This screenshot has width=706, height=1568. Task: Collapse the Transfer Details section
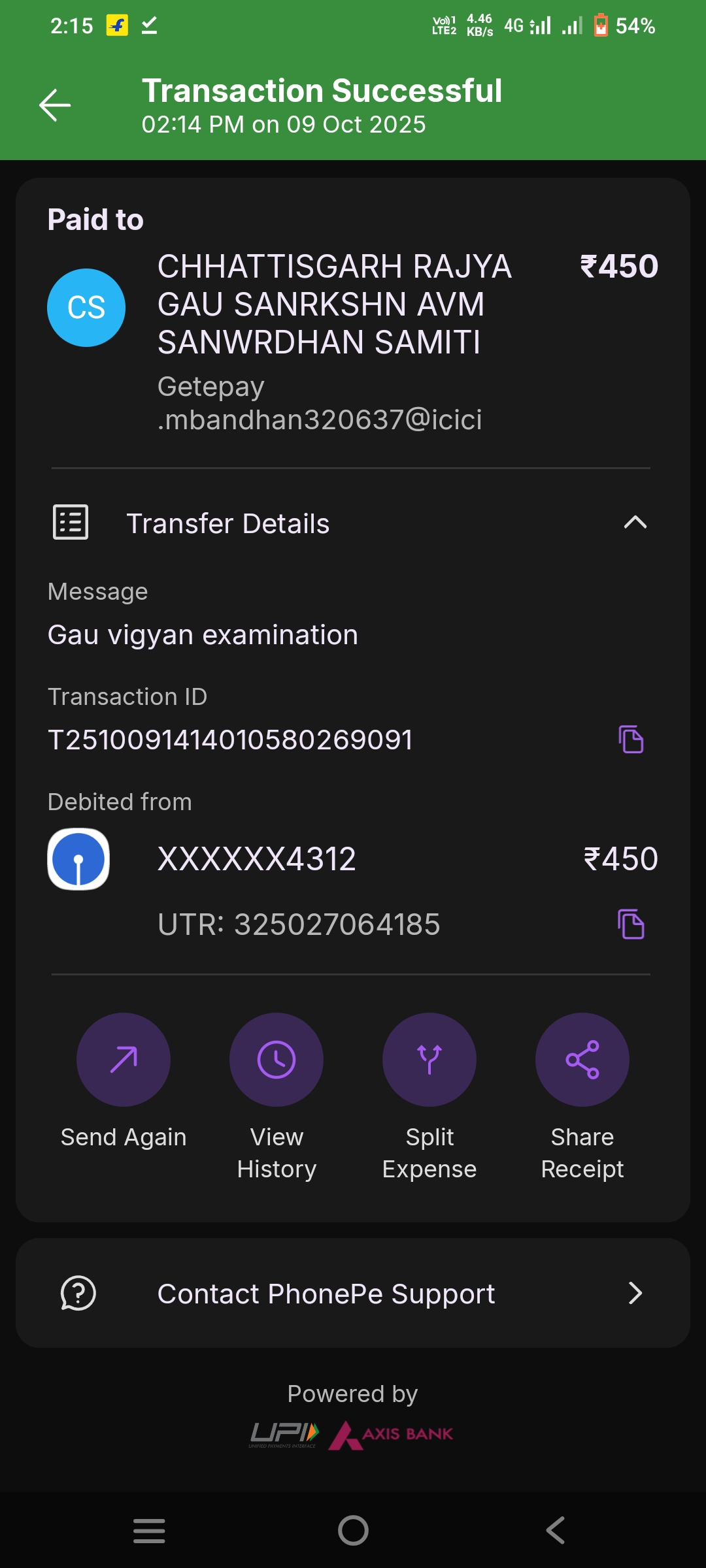coord(635,523)
